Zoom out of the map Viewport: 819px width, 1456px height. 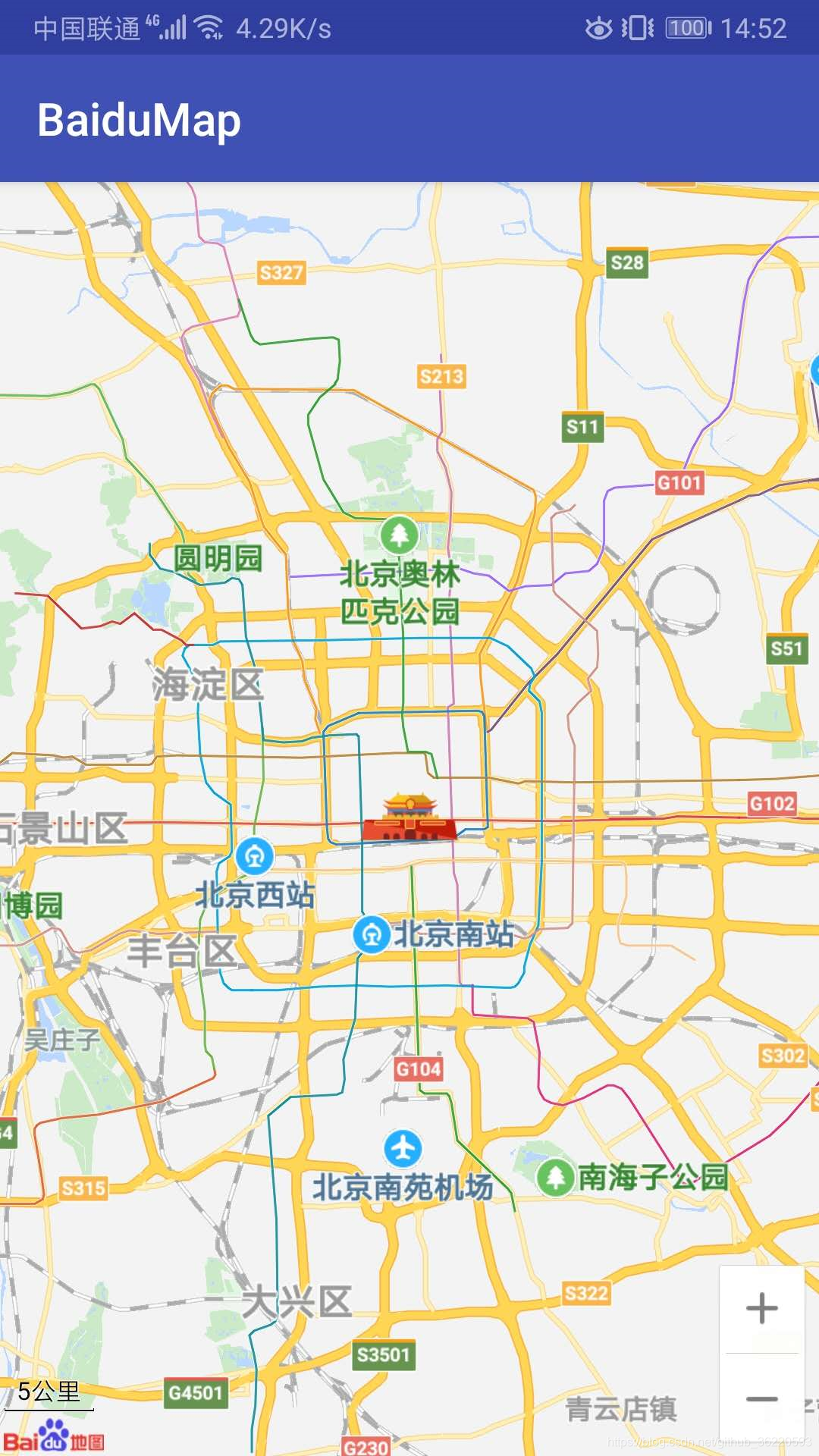[761, 1399]
